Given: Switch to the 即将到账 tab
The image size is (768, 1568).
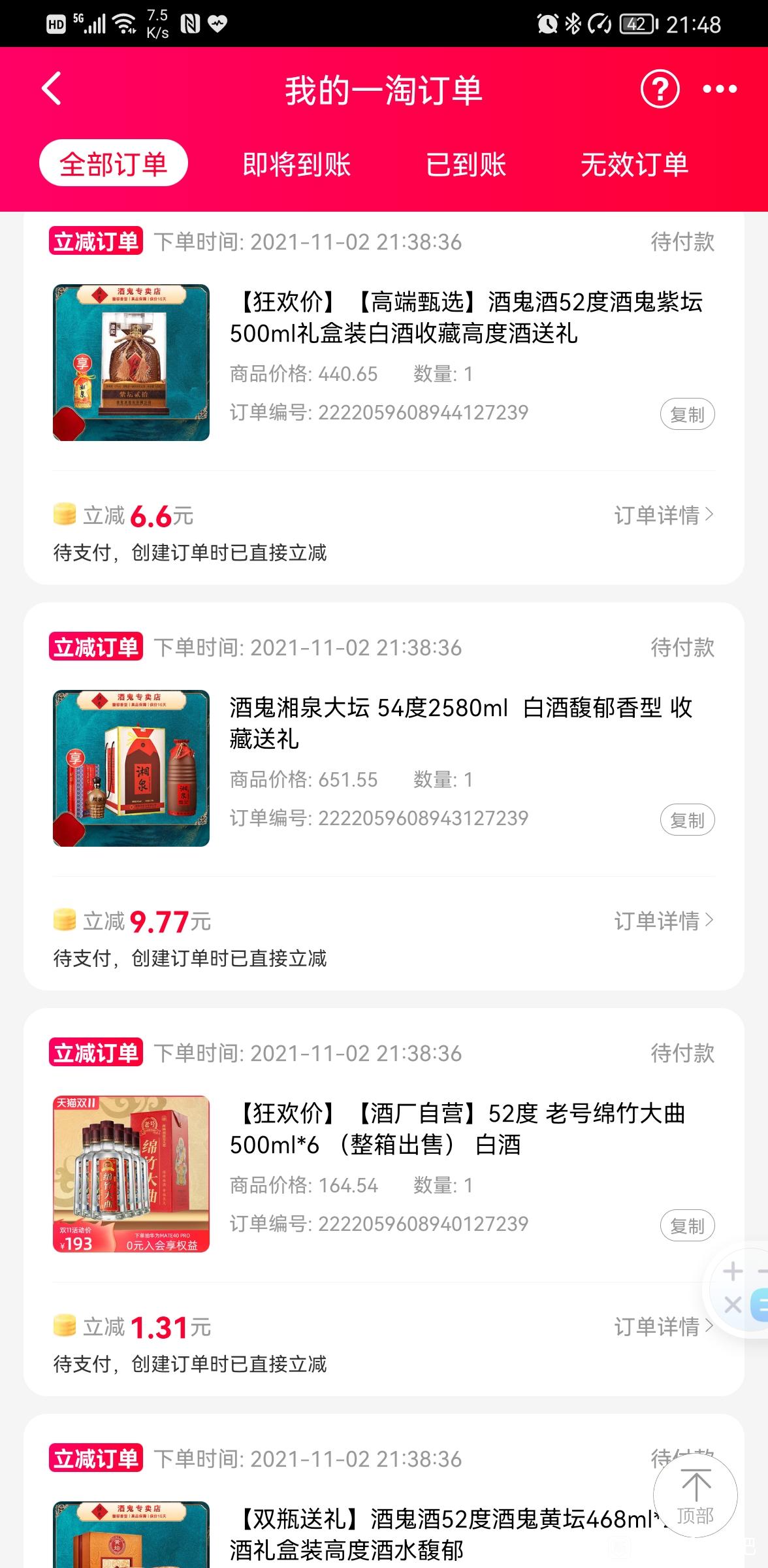Looking at the screenshot, I should pyautogui.click(x=296, y=164).
